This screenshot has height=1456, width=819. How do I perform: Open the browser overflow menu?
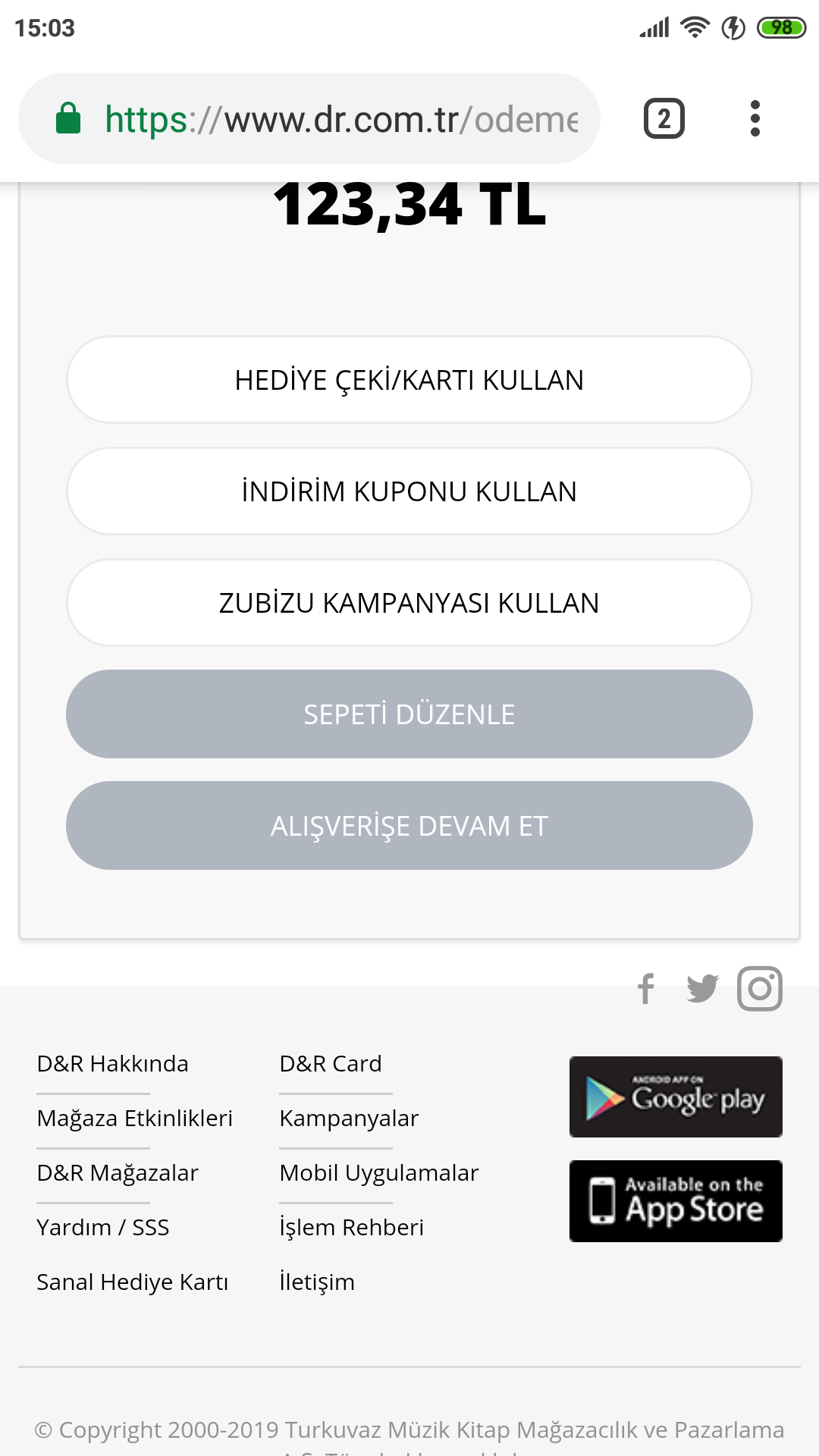755,119
